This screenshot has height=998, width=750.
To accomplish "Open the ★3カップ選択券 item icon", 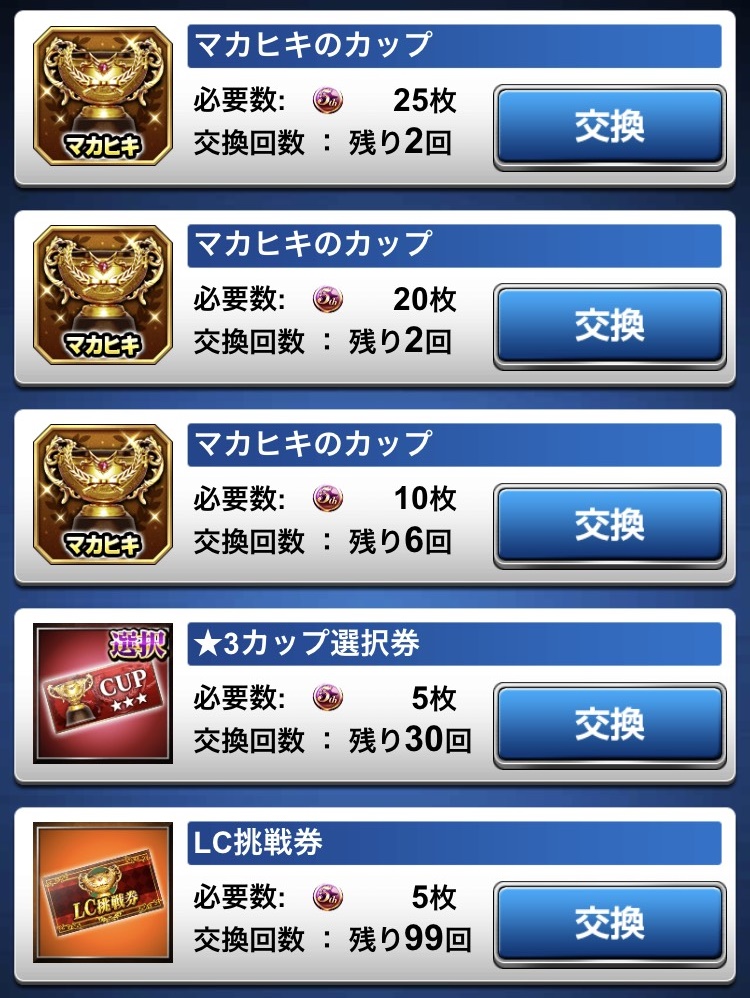I will (103, 694).
